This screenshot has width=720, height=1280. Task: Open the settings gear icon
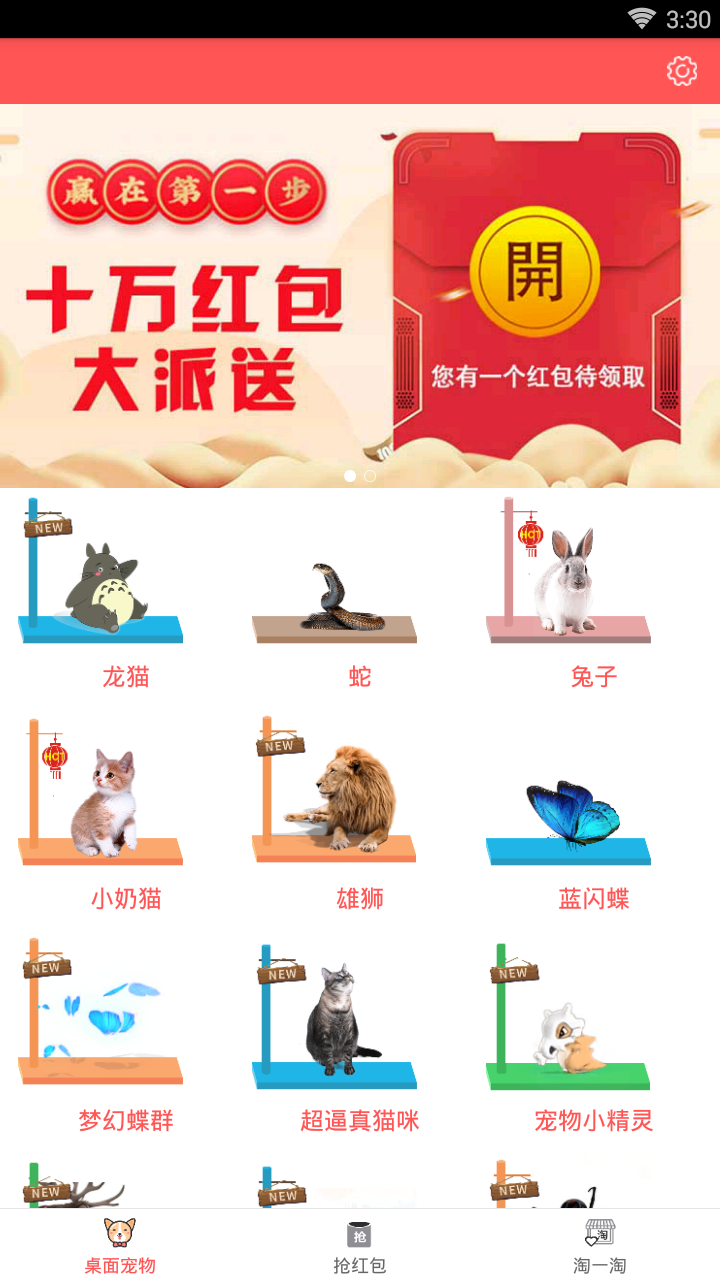tap(682, 71)
